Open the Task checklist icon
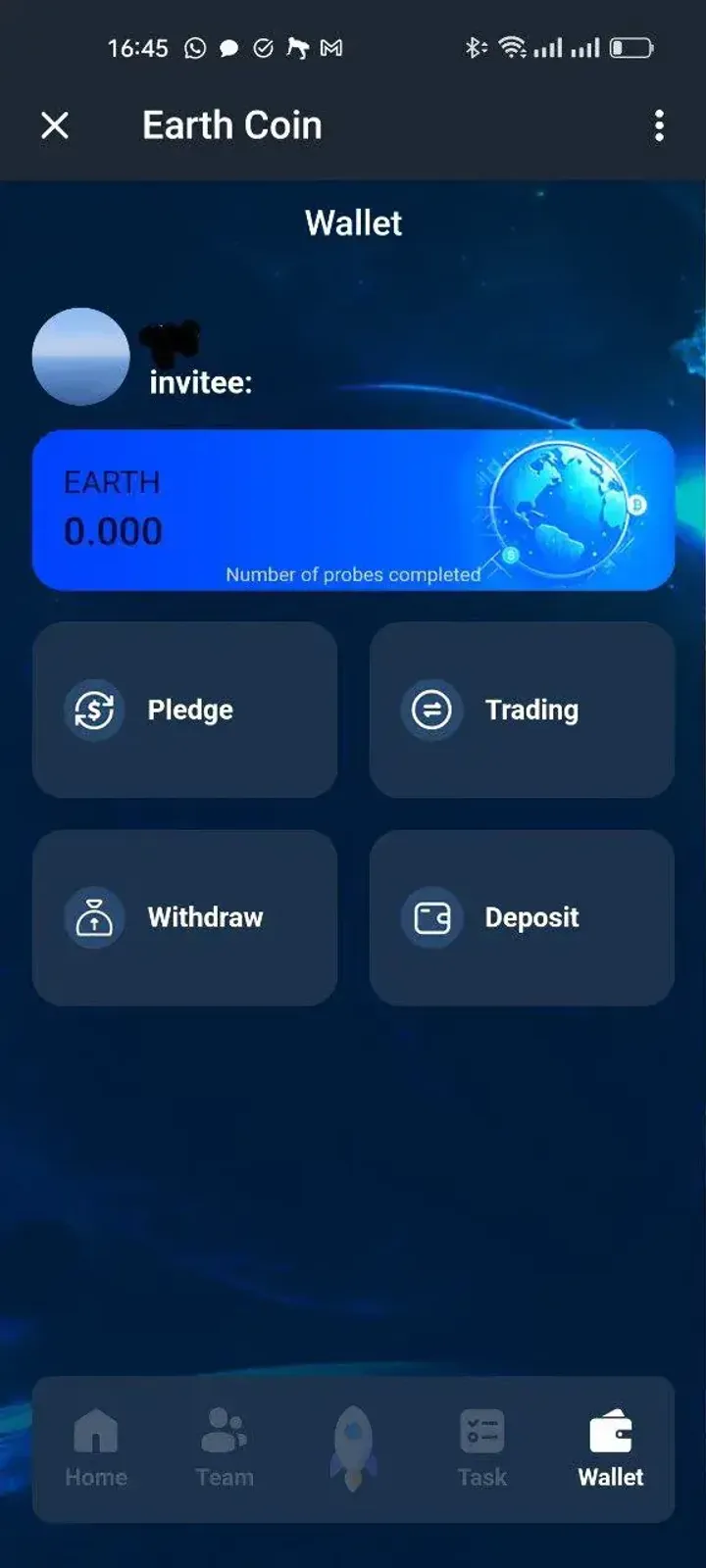 pyautogui.click(x=481, y=1429)
